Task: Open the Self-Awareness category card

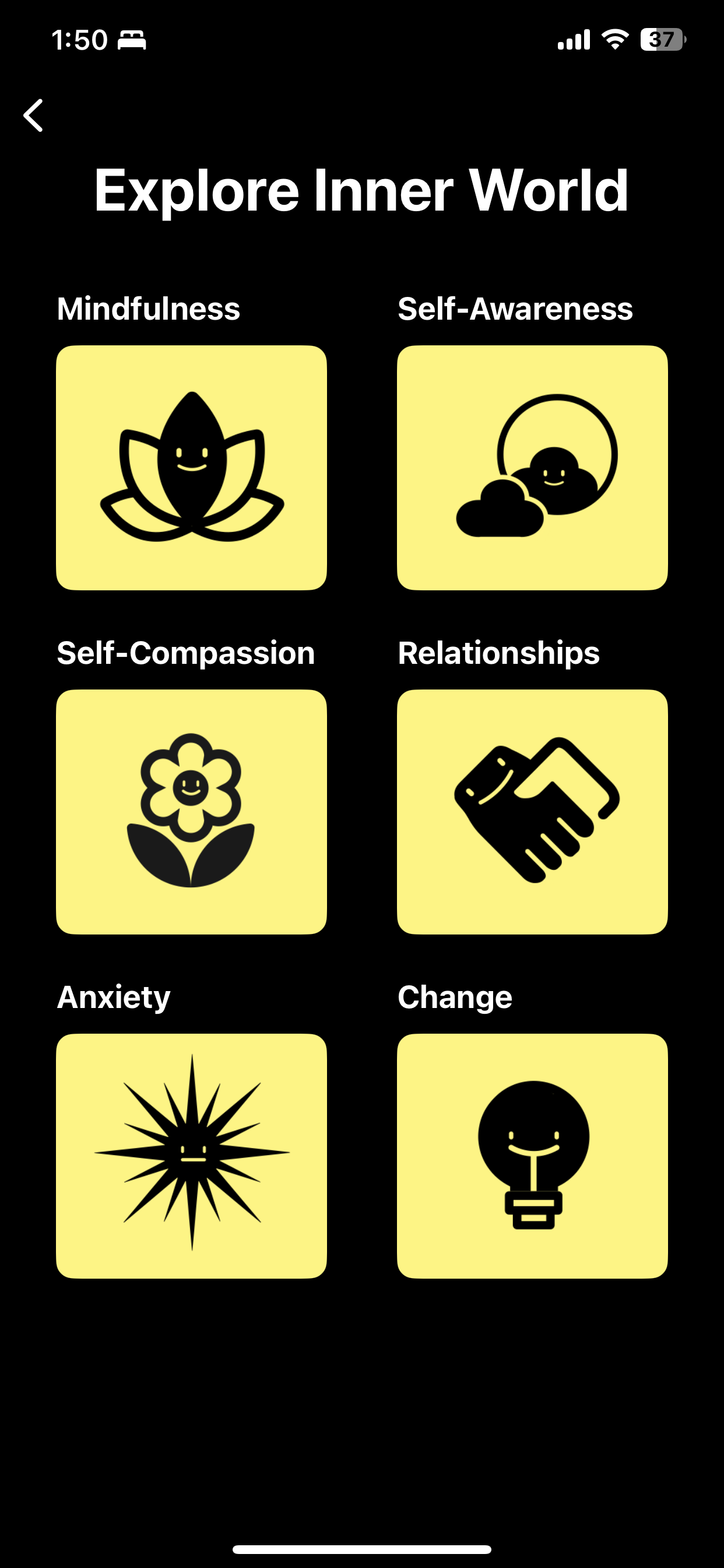Action: pos(532,467)
